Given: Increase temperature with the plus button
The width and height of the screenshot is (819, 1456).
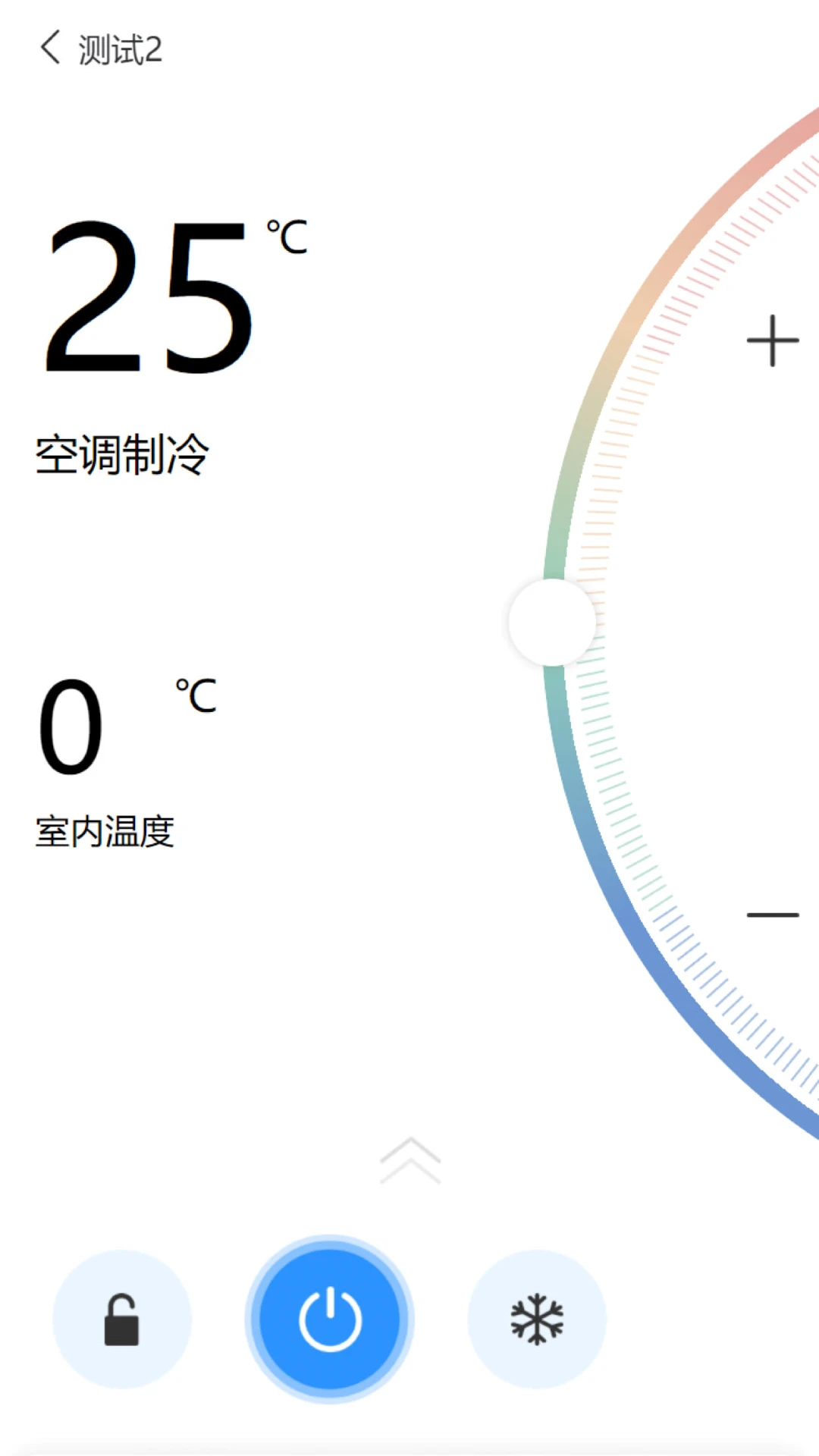Looking at the screenshot, I should pyautogui.click(x=772, y=340).
